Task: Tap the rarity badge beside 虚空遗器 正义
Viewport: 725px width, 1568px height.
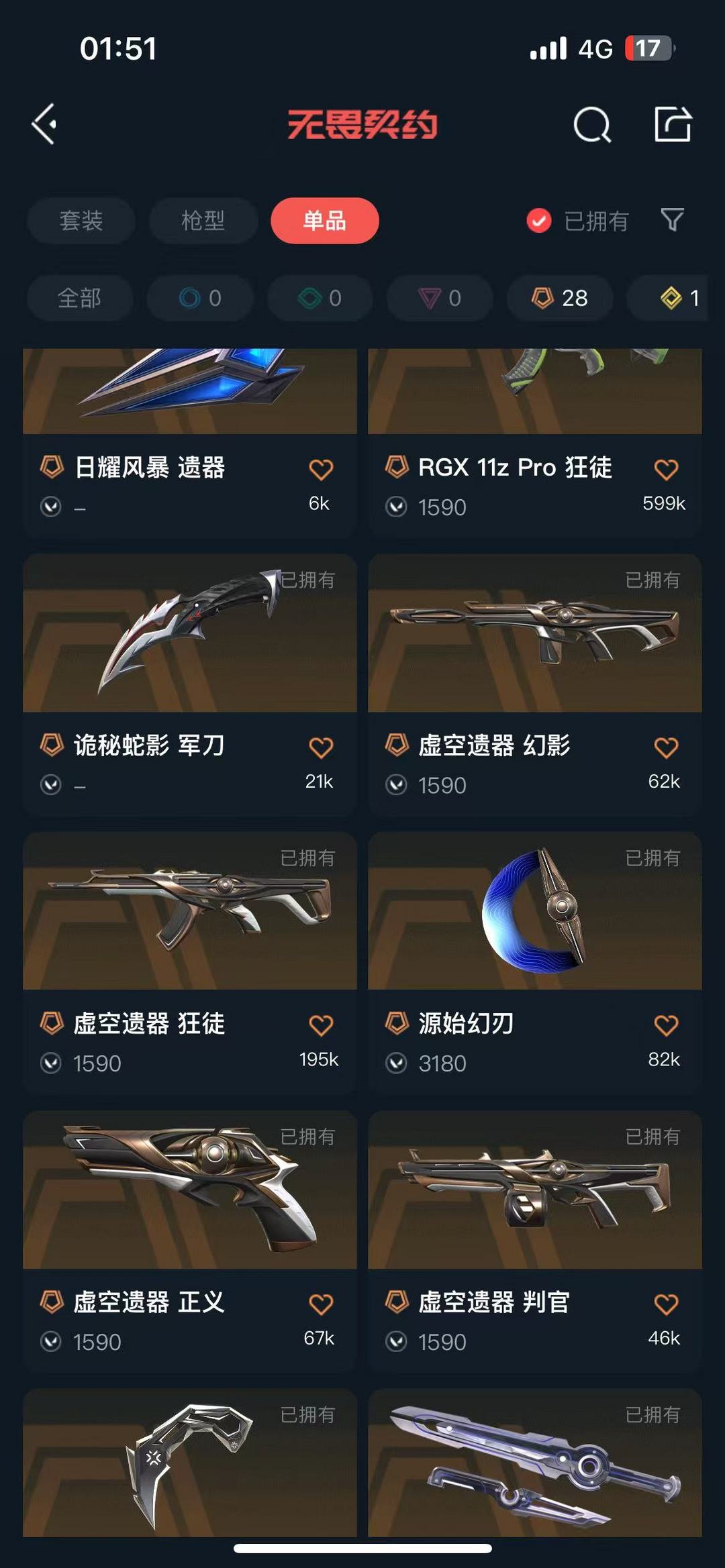Action: [50, 1300]
